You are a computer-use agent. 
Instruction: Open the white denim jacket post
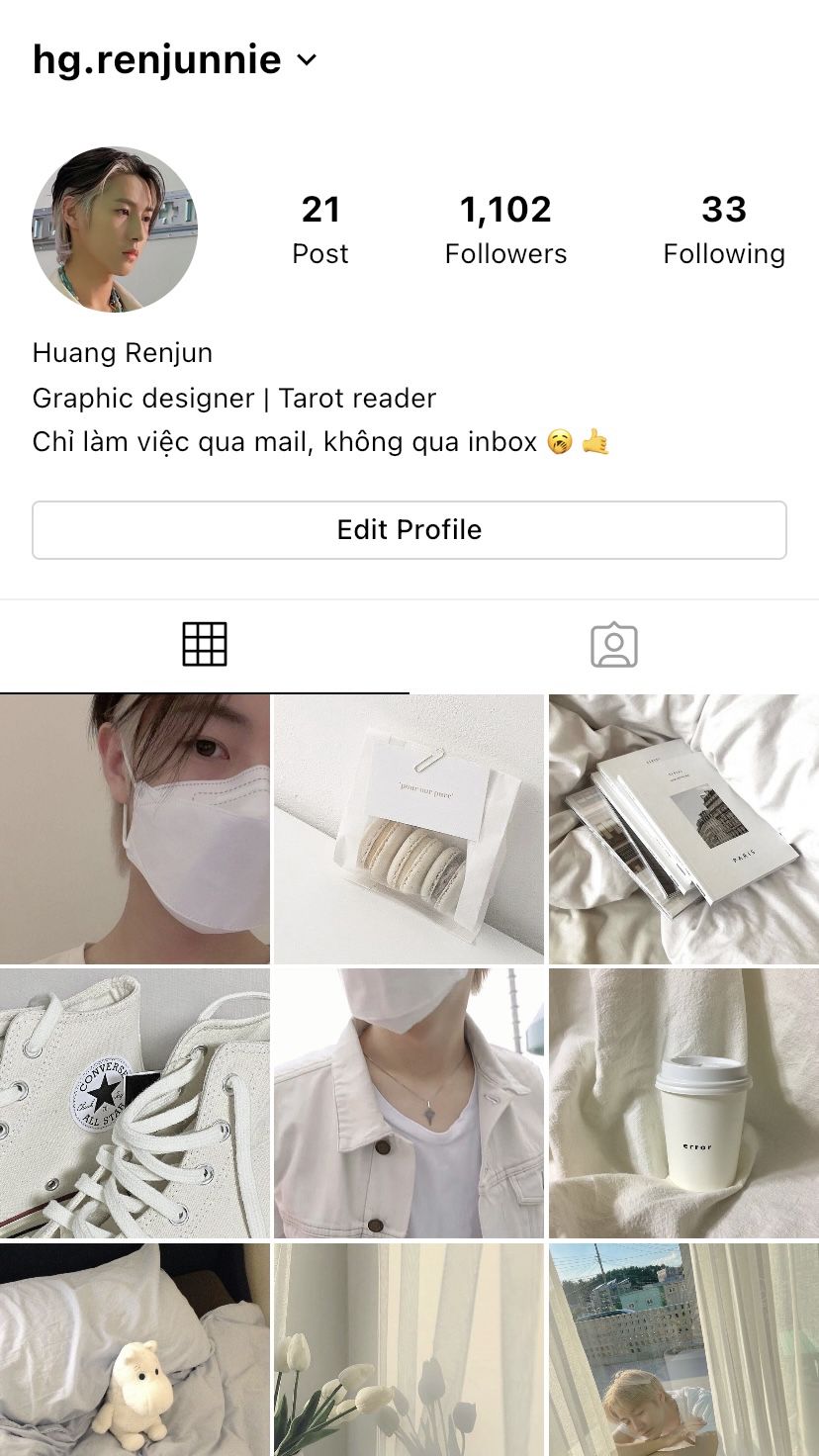(x=409, y=1103)
